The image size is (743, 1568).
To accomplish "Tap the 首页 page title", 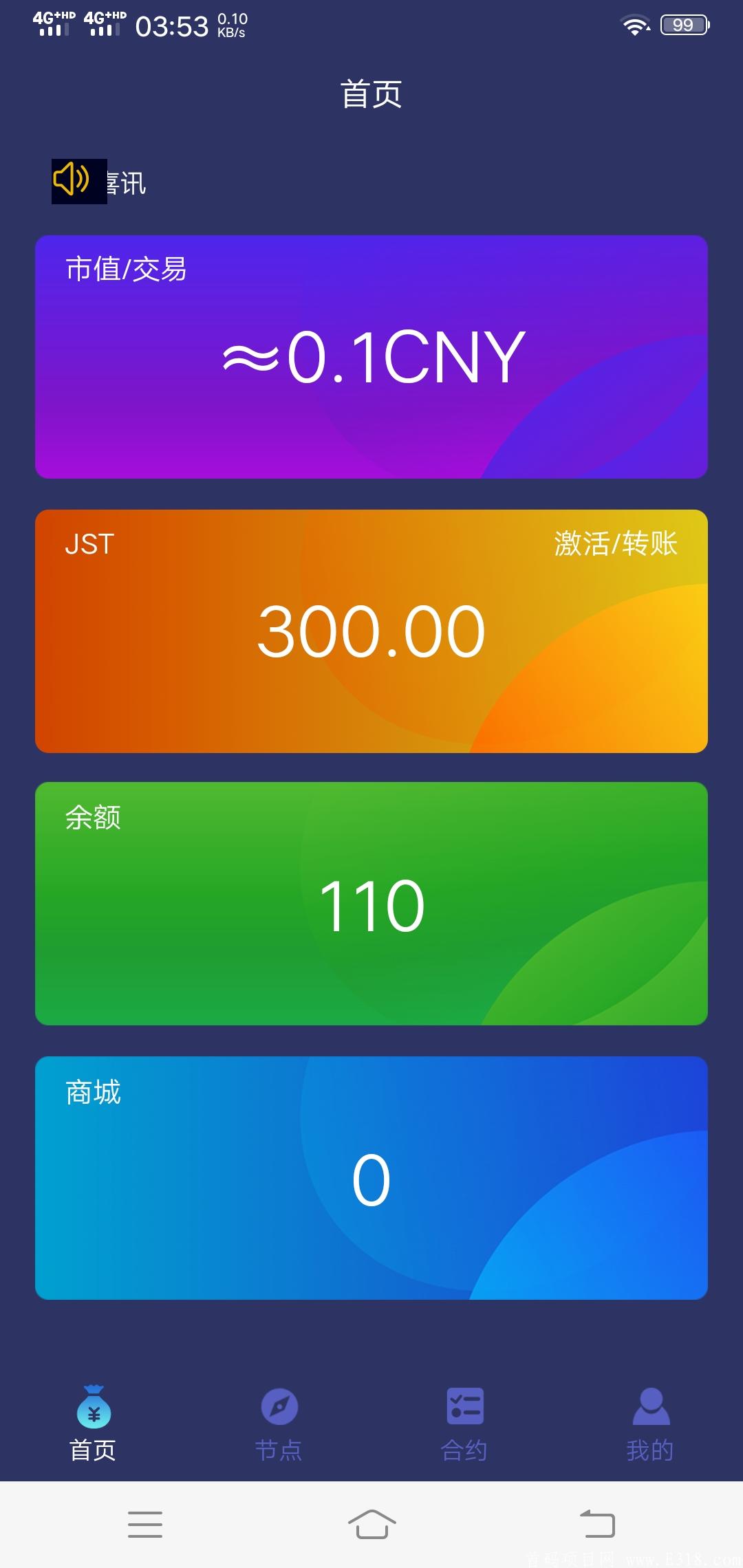I will click(371, 94).
